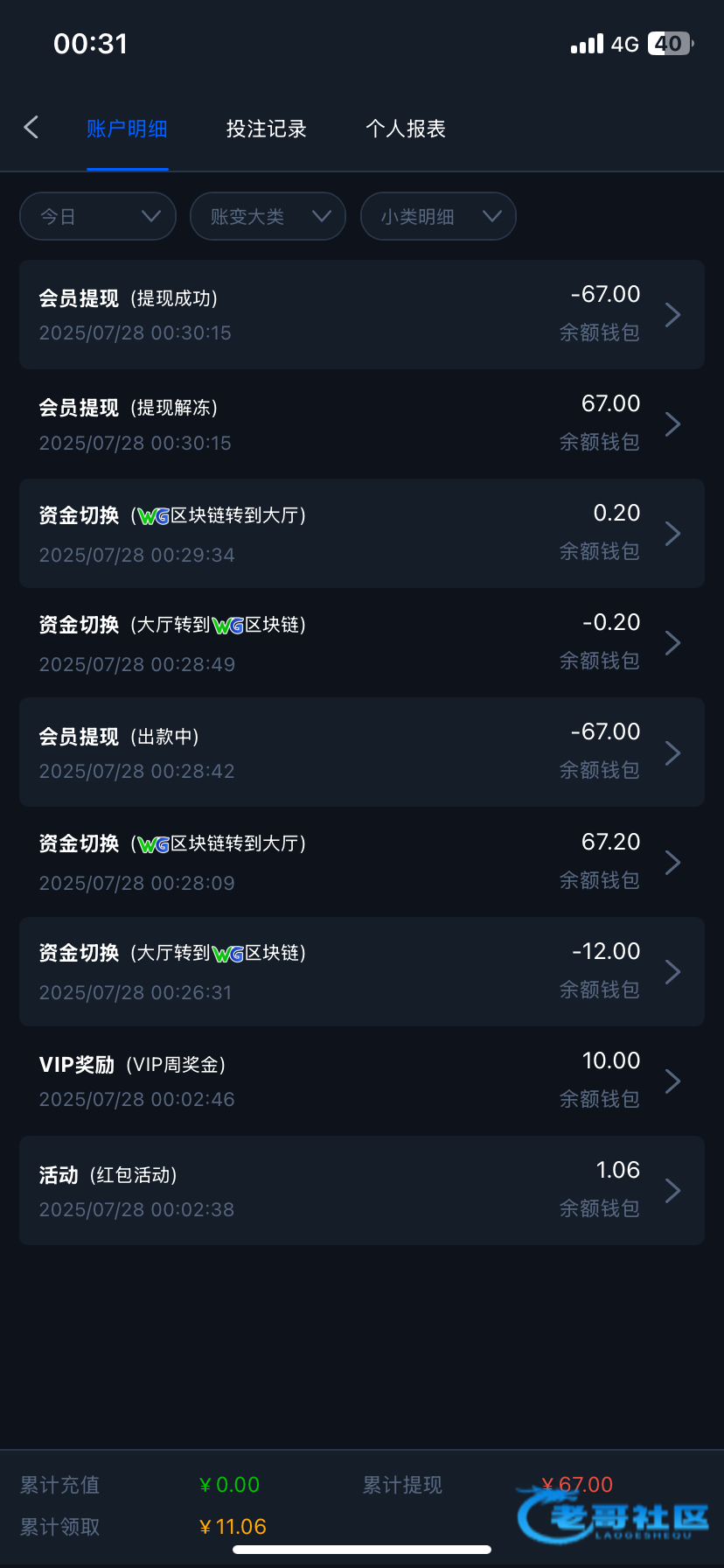Go back using the top-left arrow
Viewport: 724px width, 1568px height.
(x=31, y=128)
